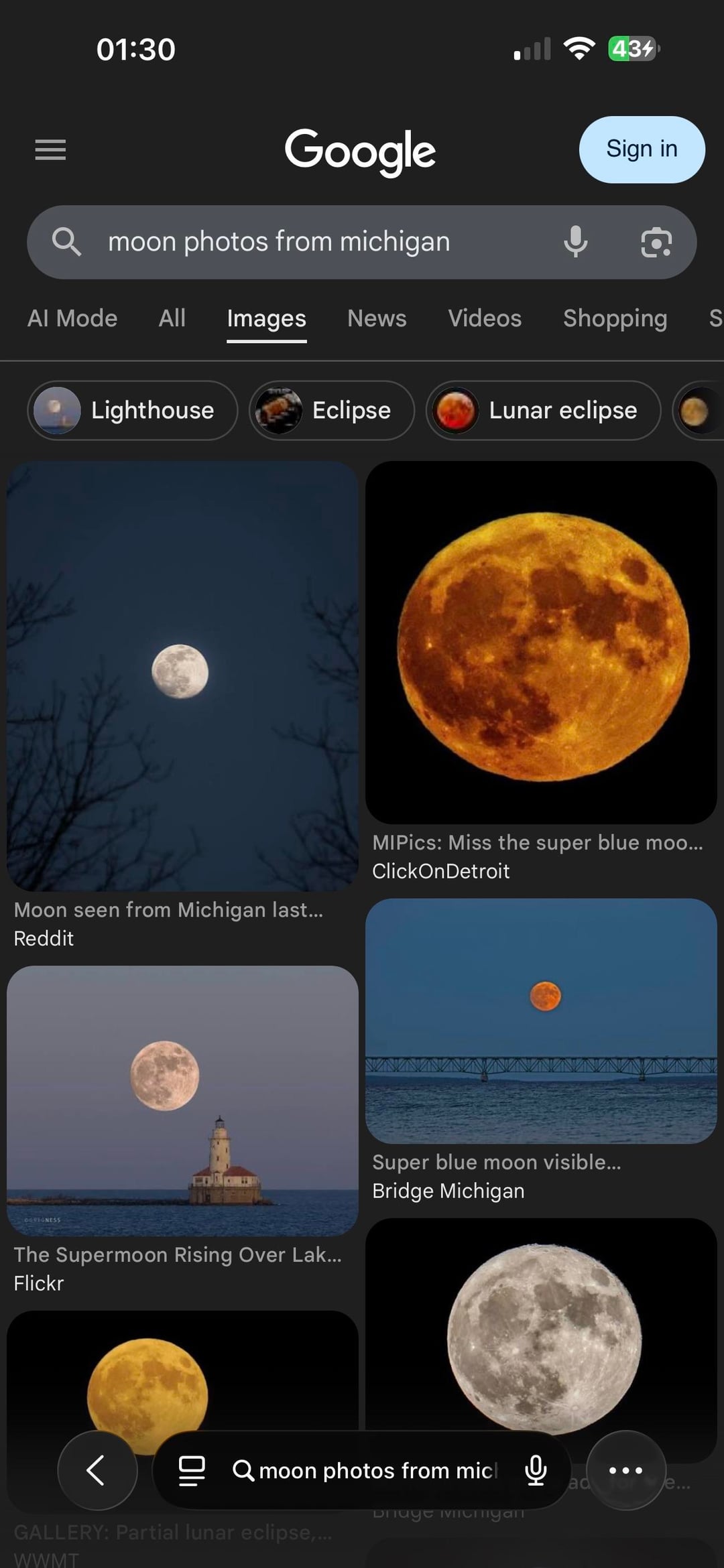The image size is (724, 1568).
Task: Open the browser's three-dot more menu
Action: pos(625,1470)
